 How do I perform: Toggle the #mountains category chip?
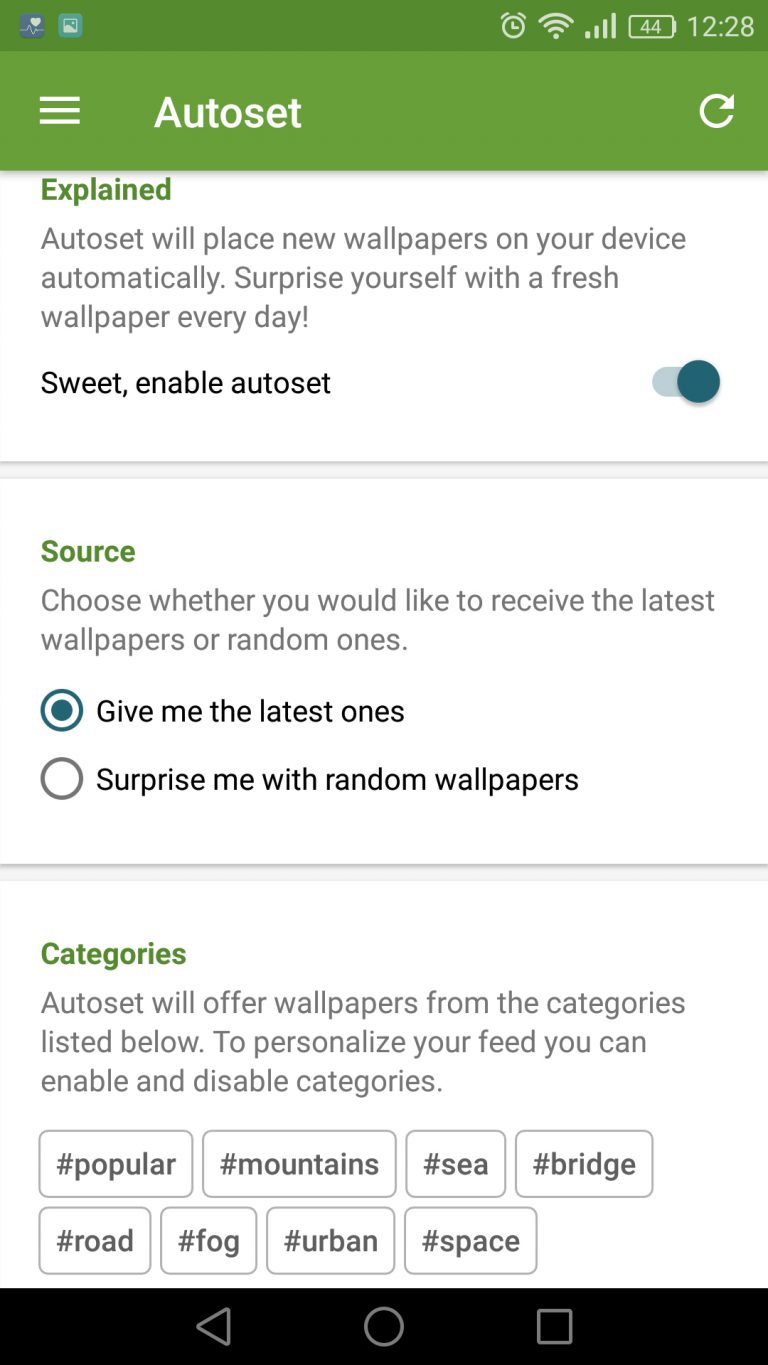coord(299,1164)
